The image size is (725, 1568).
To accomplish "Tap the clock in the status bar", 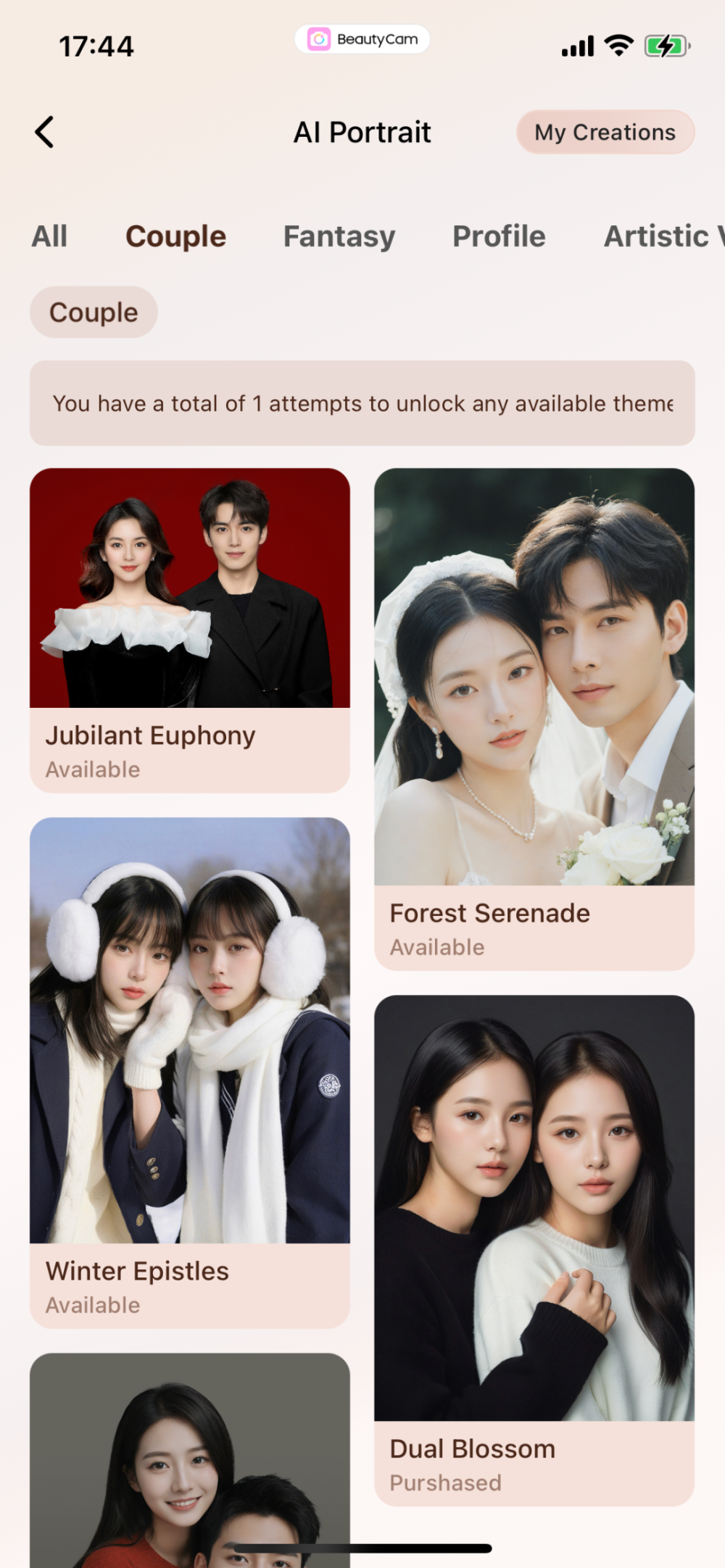I will [x=96, y=45].
